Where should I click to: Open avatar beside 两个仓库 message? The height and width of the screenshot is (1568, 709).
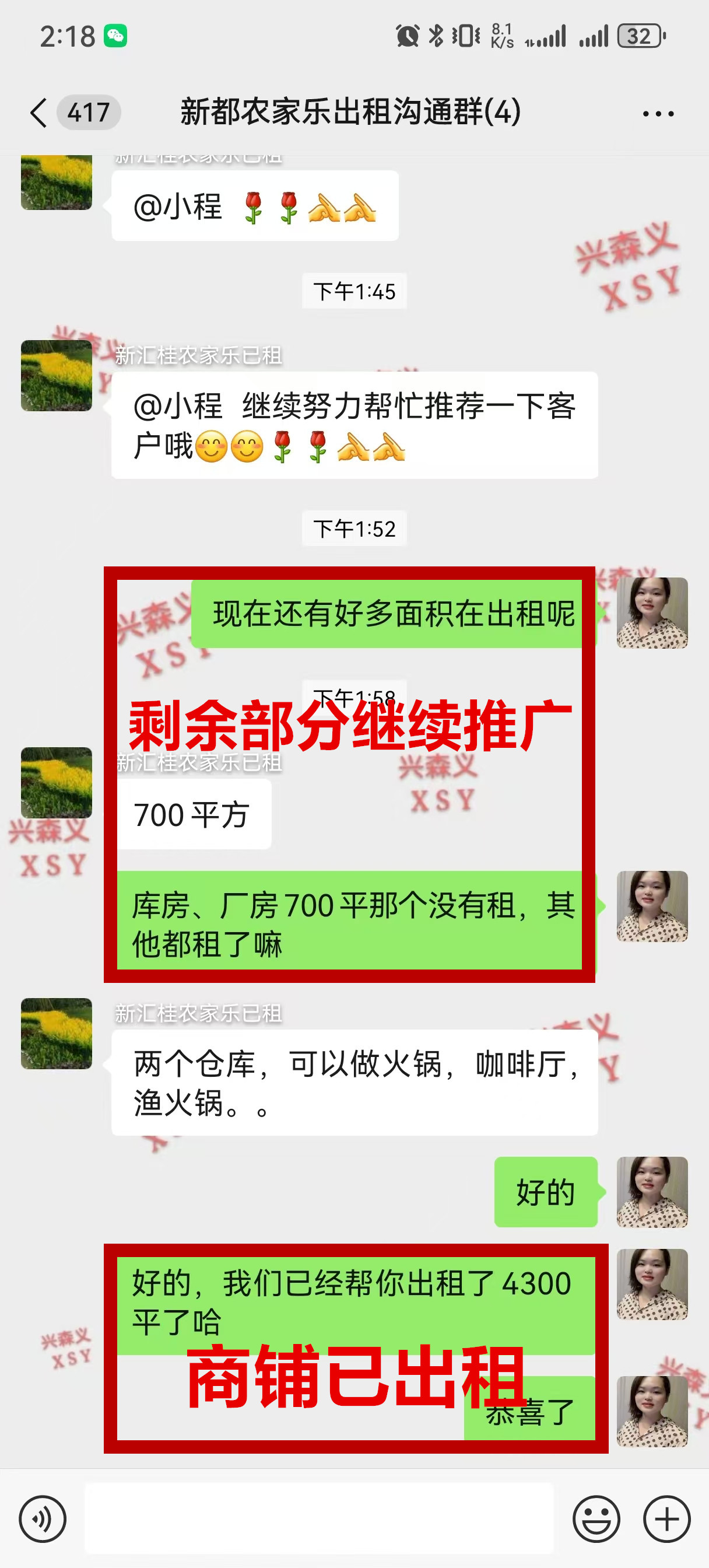click(x=57, y=1034)
